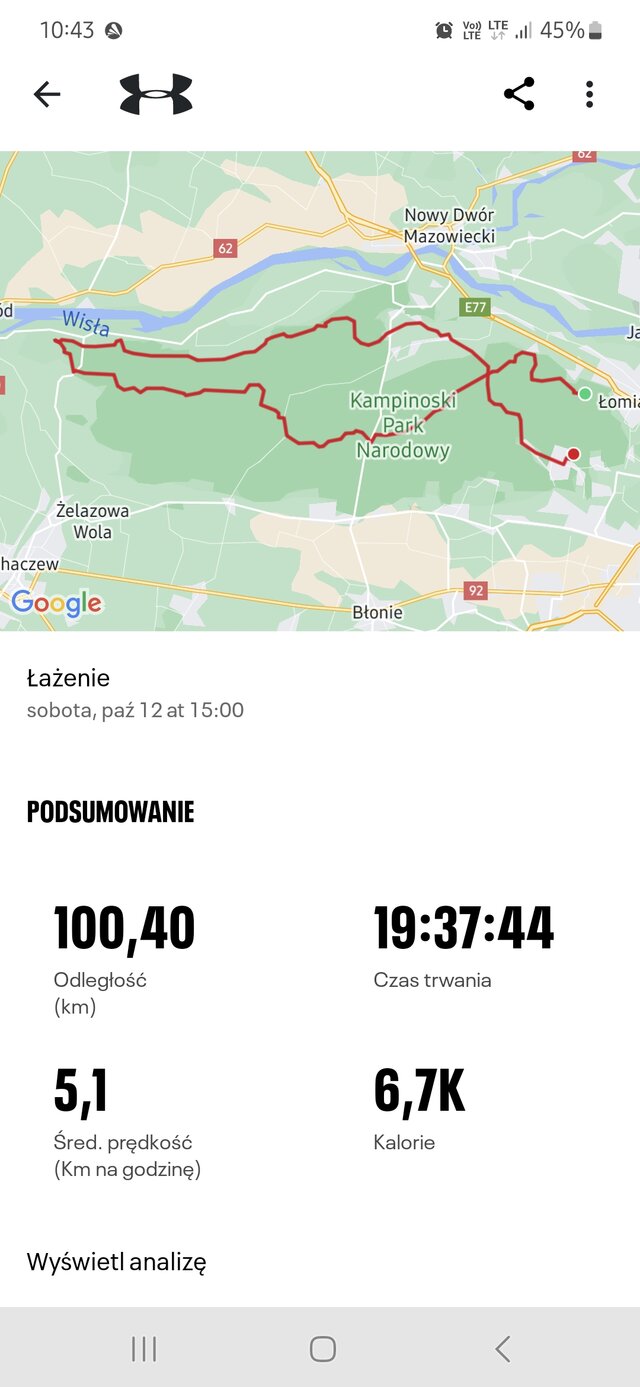640x1387 pixels.
Task: Share this workout
Action: coord(519,95)
